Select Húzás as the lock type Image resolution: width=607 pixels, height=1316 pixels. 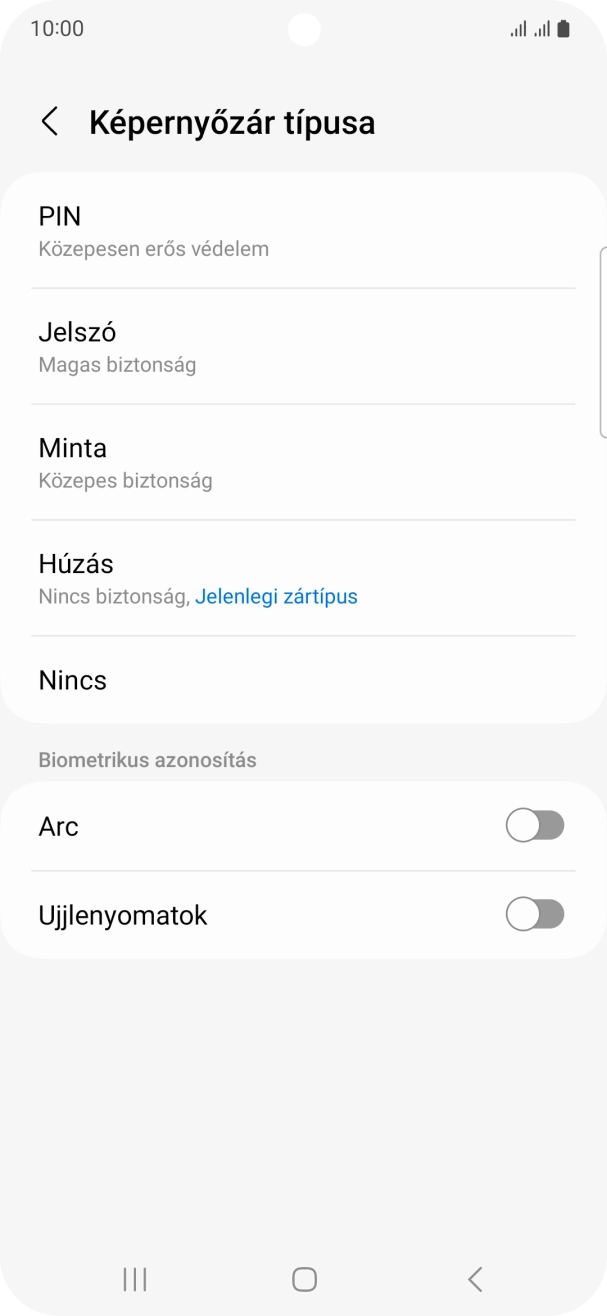(303, 578)
